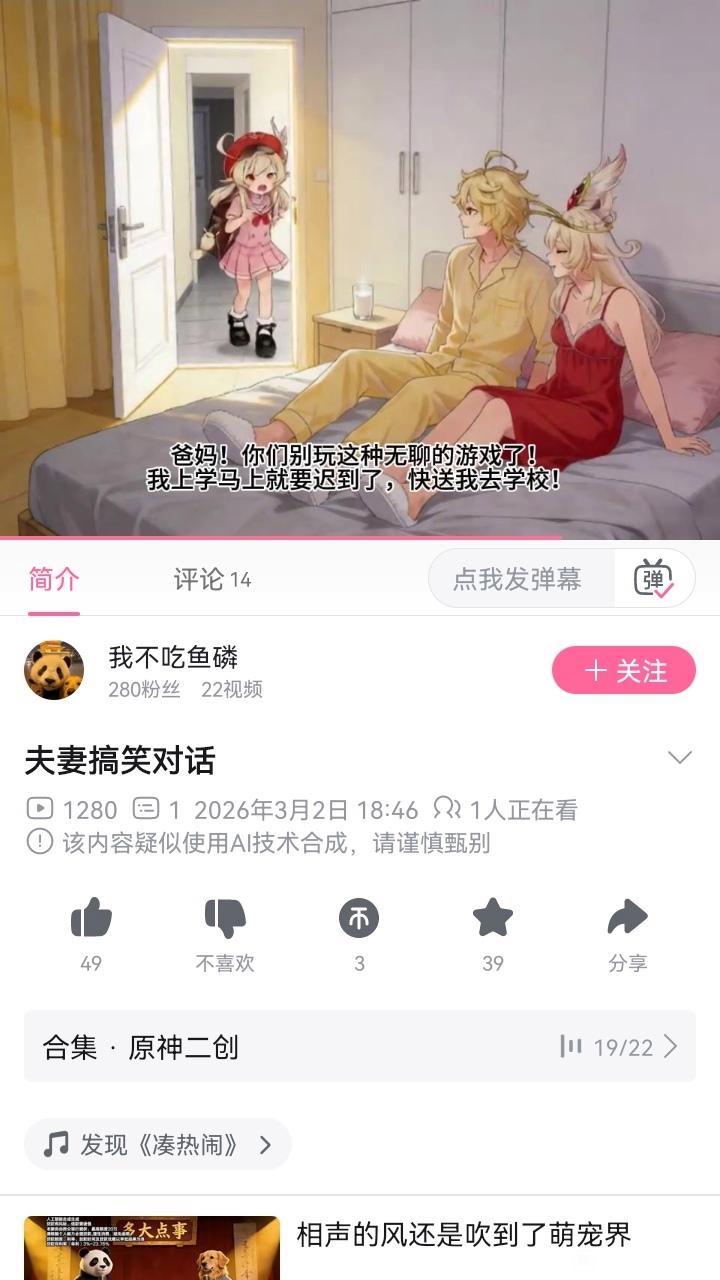Give coins to this video
This screenshot has height=1280, width=720.
[359, 918]
